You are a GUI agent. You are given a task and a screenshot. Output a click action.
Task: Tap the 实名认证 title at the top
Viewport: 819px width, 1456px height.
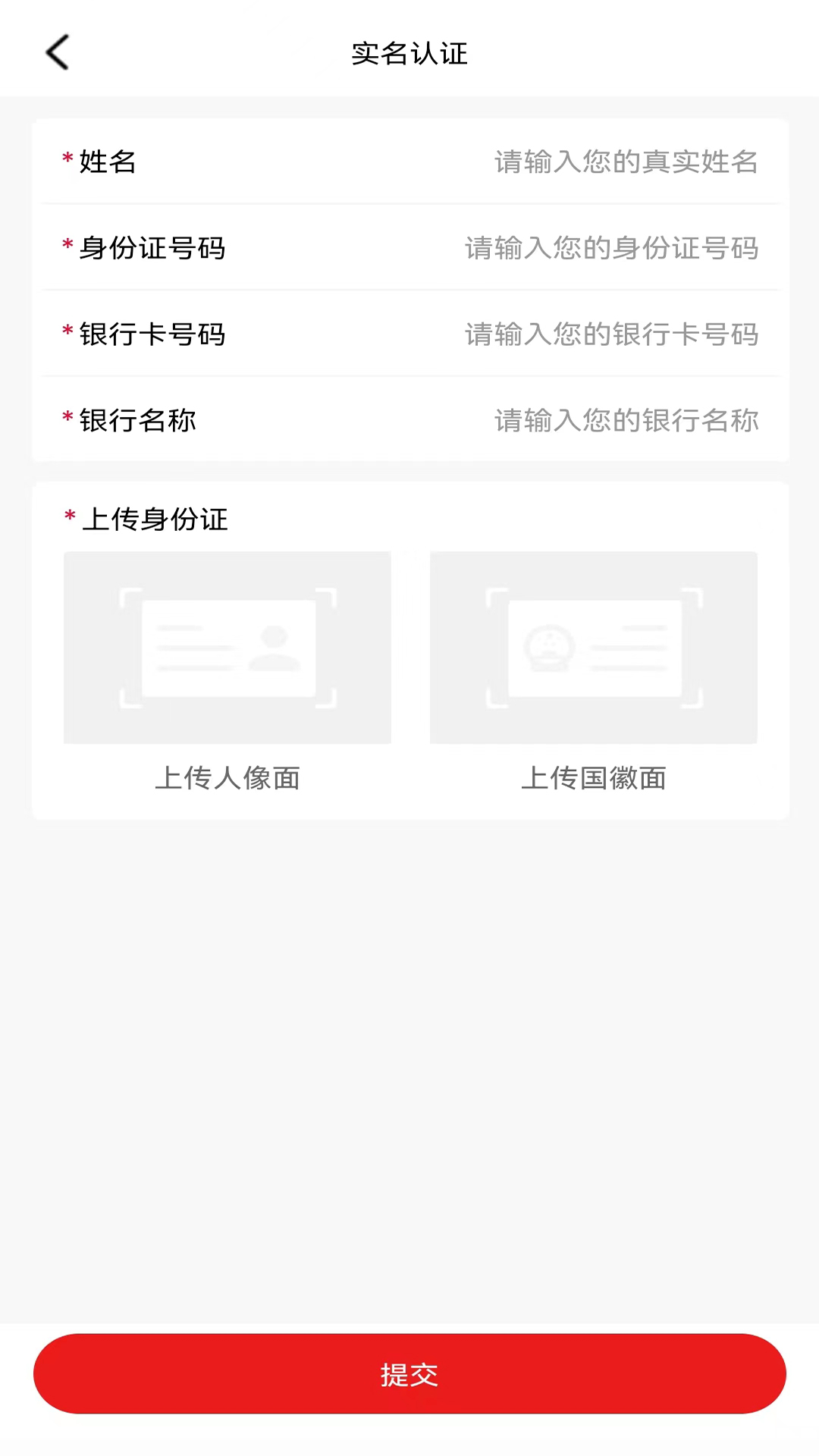point(409,54)
